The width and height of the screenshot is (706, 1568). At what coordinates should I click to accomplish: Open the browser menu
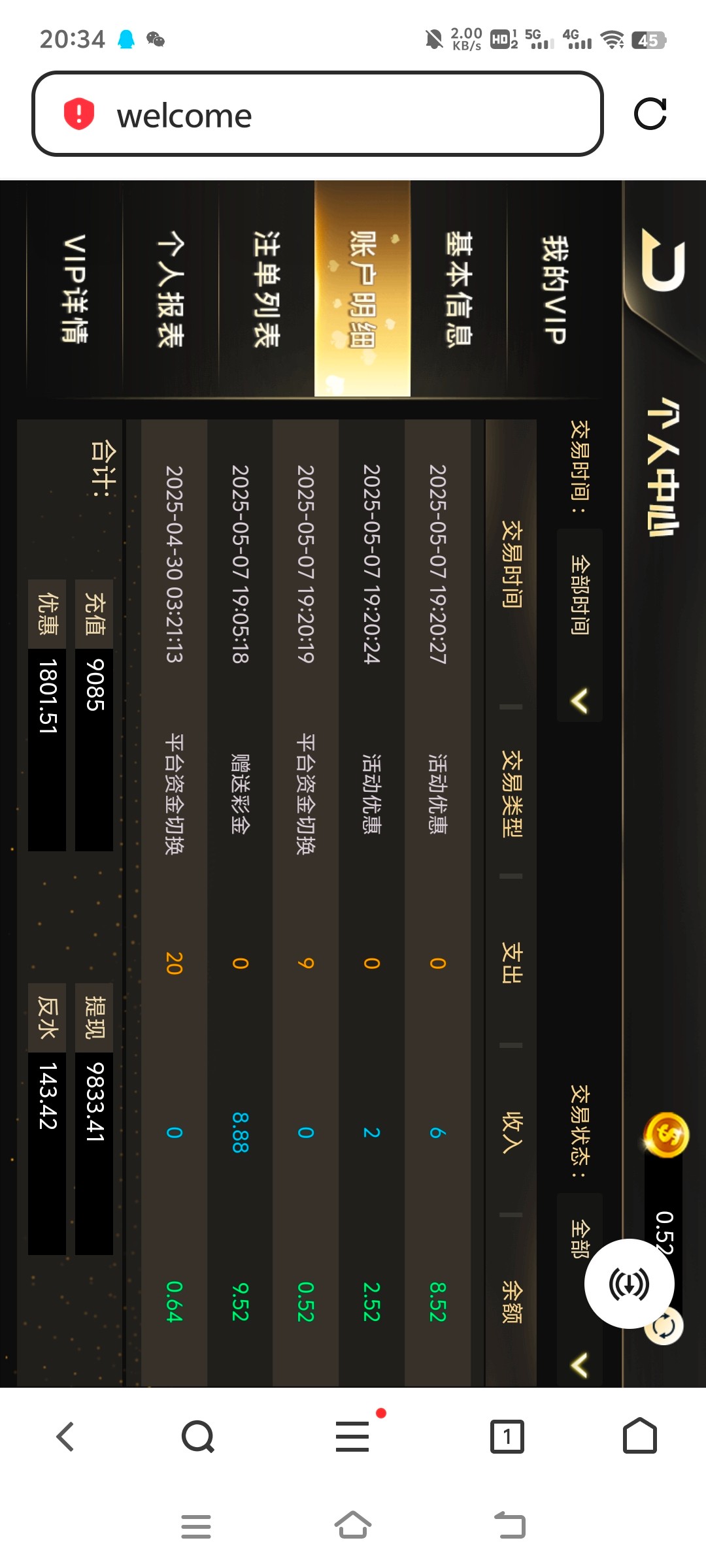point(352,1436)
